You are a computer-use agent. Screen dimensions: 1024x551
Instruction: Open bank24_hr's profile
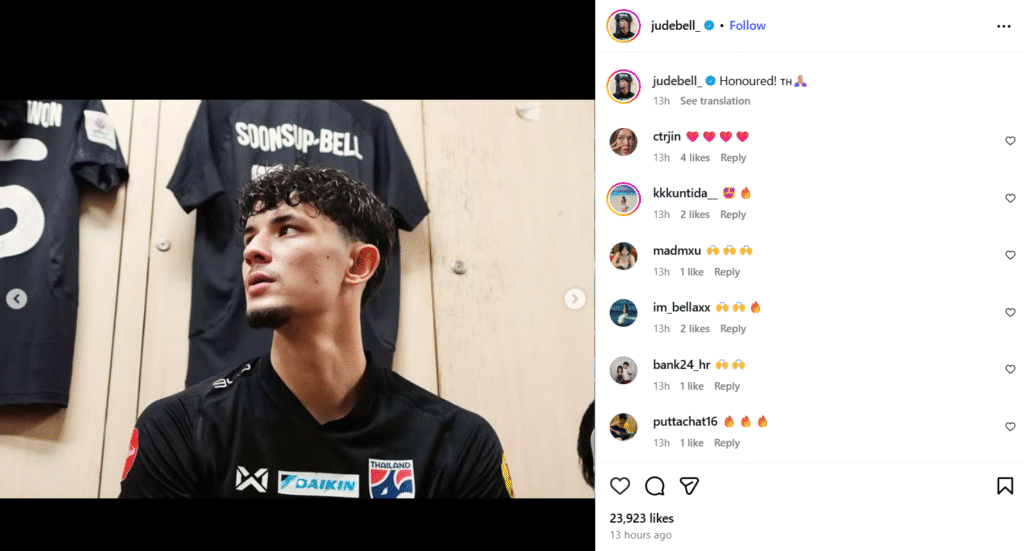point(680,364)
